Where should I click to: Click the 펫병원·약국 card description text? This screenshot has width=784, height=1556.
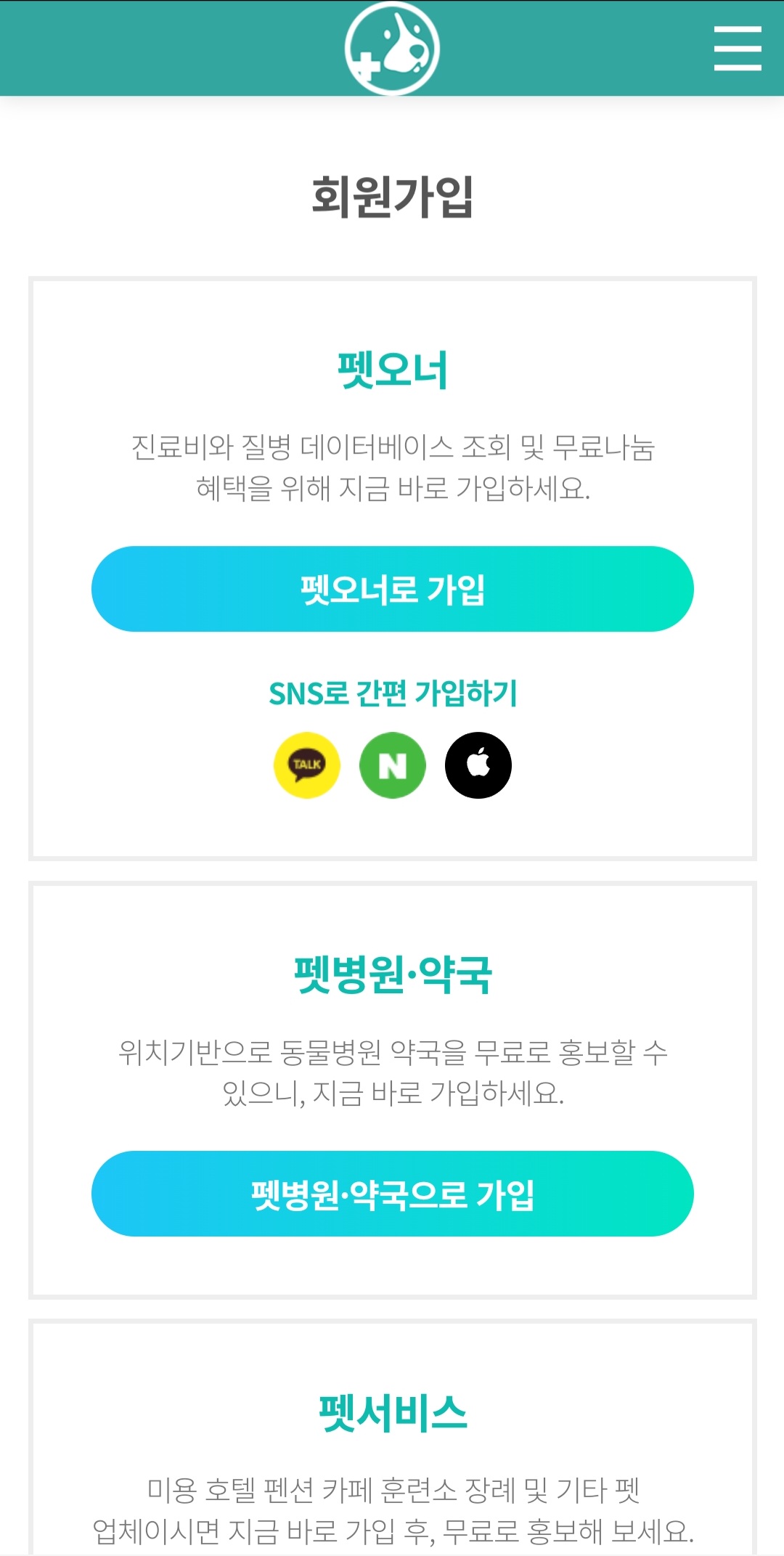[x=392, y=1073]
